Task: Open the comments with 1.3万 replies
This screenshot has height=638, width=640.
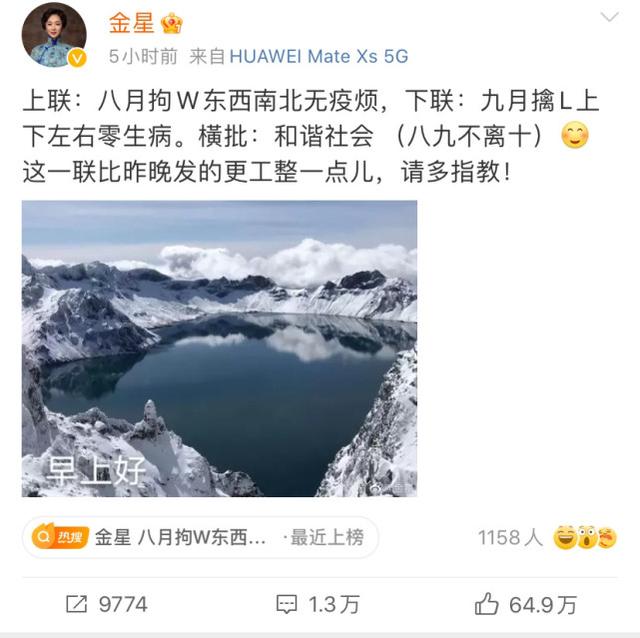Action: 319,604
